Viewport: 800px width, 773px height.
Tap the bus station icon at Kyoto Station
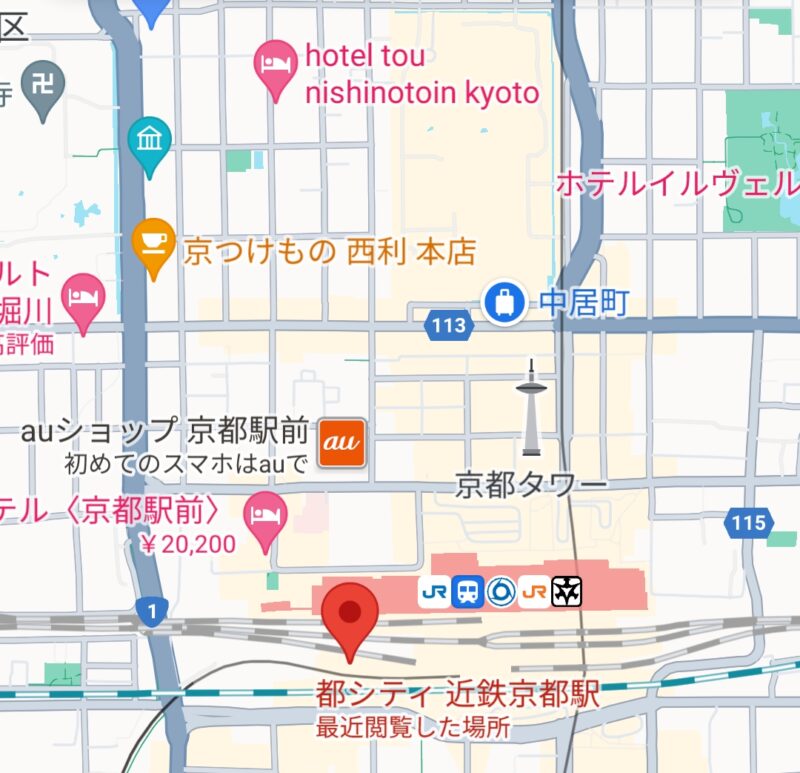click(467, 592)
